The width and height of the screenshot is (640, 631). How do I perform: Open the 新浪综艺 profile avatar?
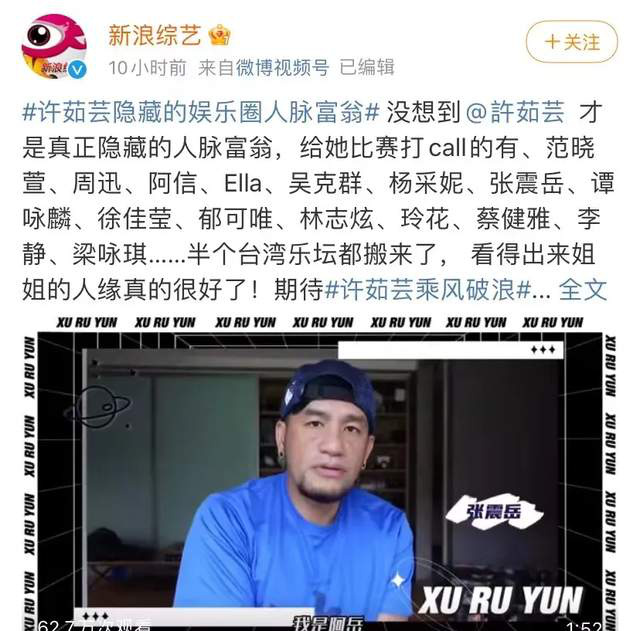pos(54,46)
